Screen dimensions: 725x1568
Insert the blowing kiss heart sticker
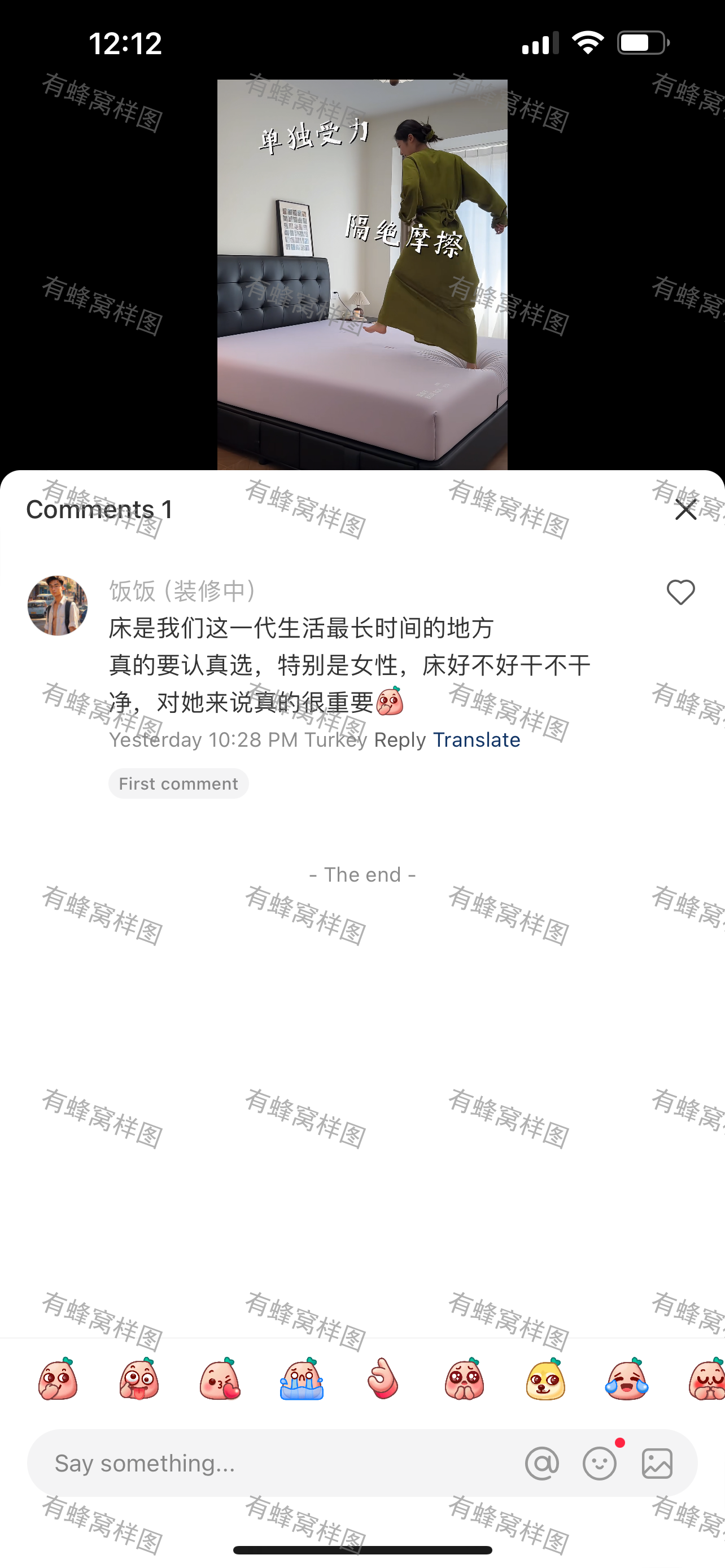pos(220,1379)
